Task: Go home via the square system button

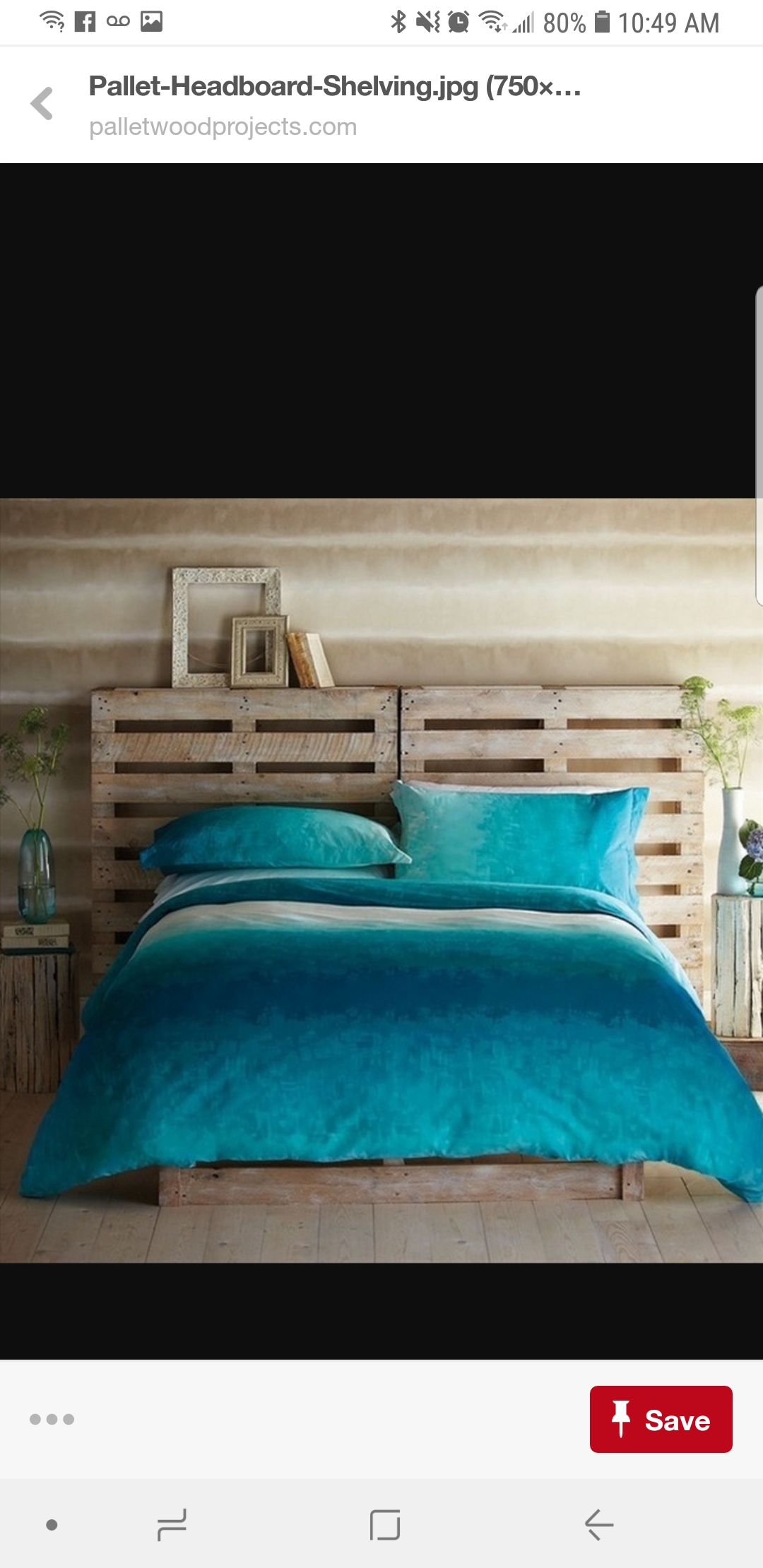Action: 385,1524
